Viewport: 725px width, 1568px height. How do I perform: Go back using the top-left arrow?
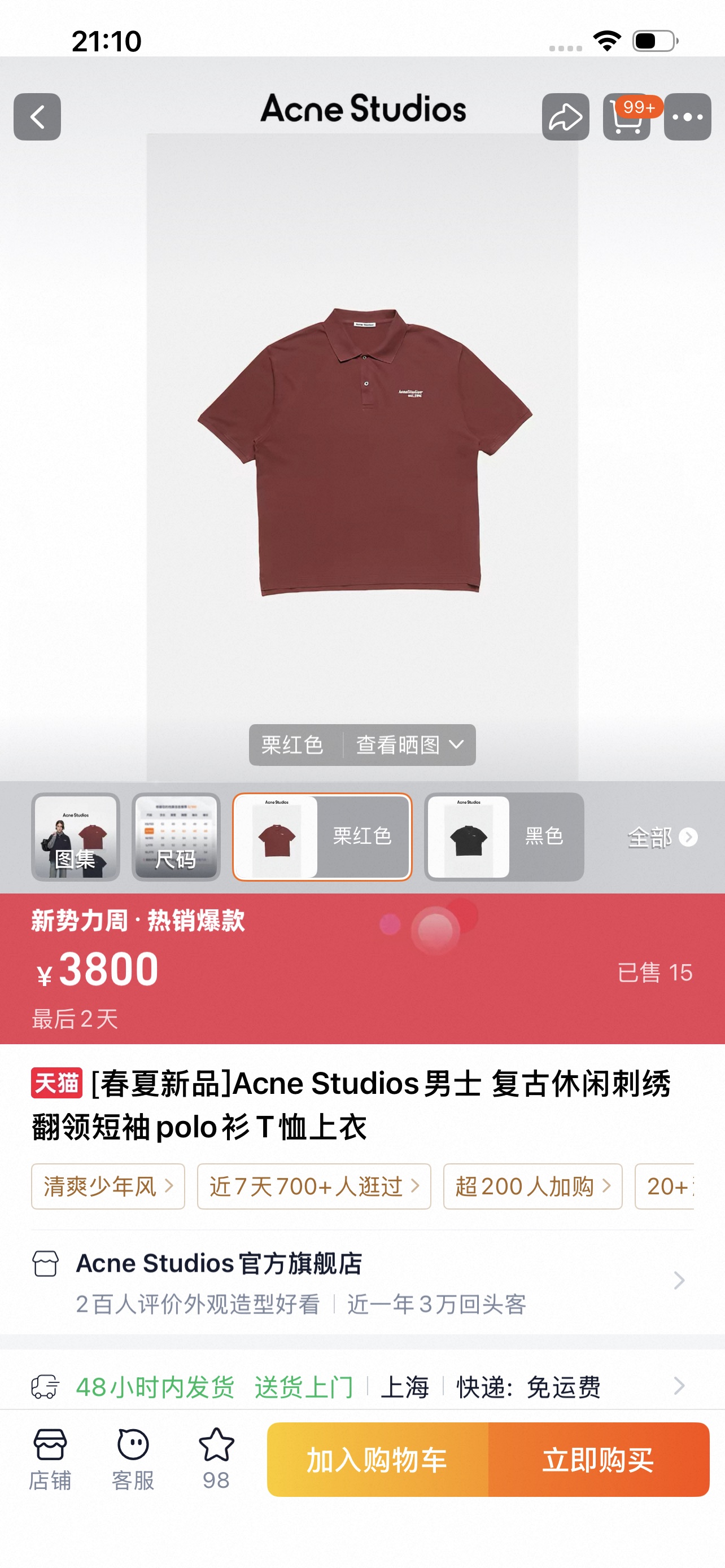click(37, 117)
